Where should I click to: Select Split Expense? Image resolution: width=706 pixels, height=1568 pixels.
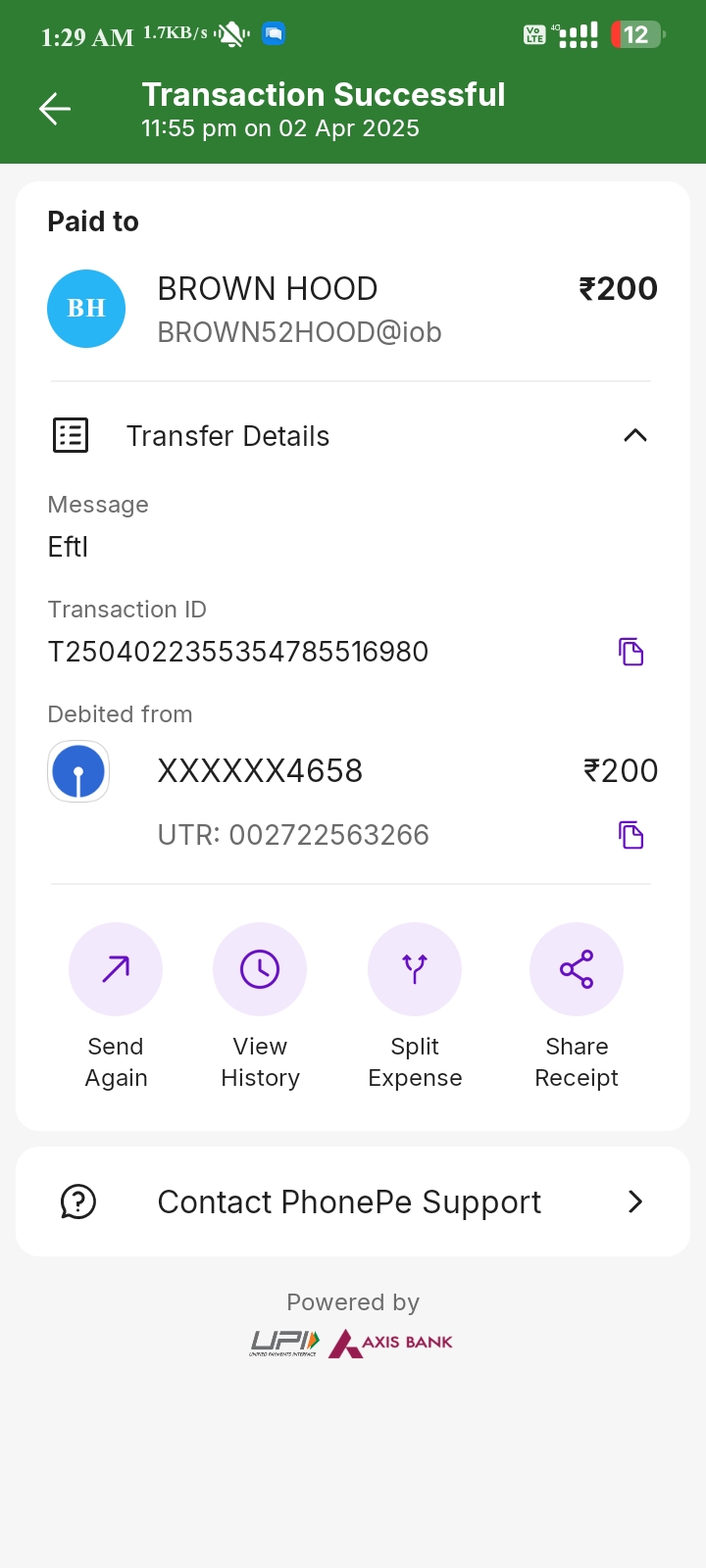(x=415, y=969)
